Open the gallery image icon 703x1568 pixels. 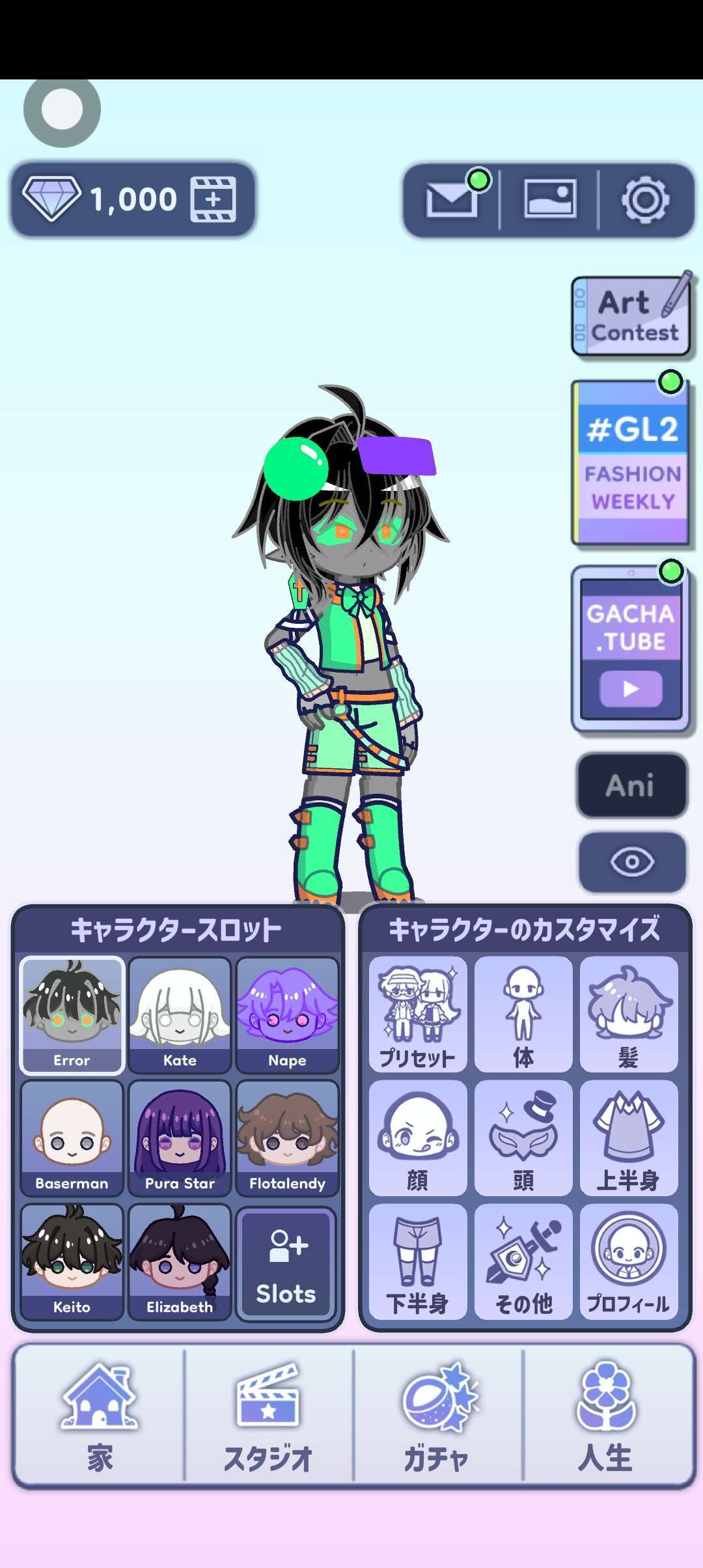point(550,198)
